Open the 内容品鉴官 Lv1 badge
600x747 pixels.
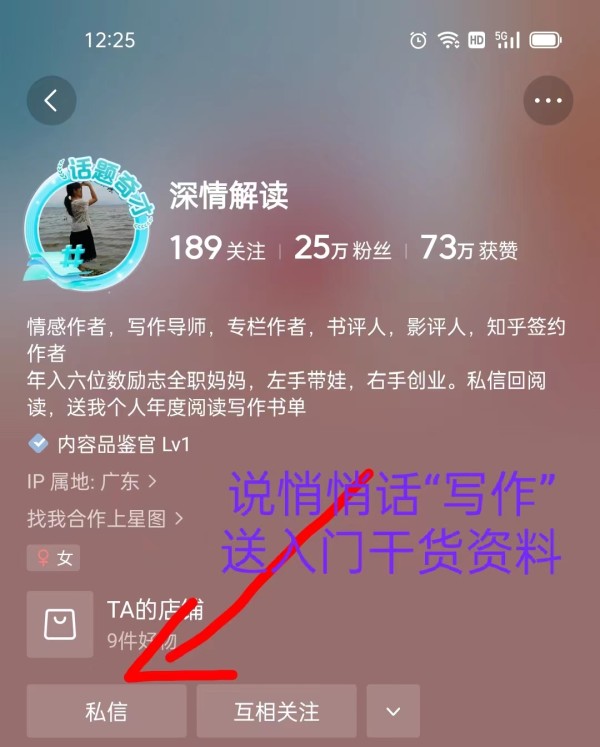click(x=109, y=444)
